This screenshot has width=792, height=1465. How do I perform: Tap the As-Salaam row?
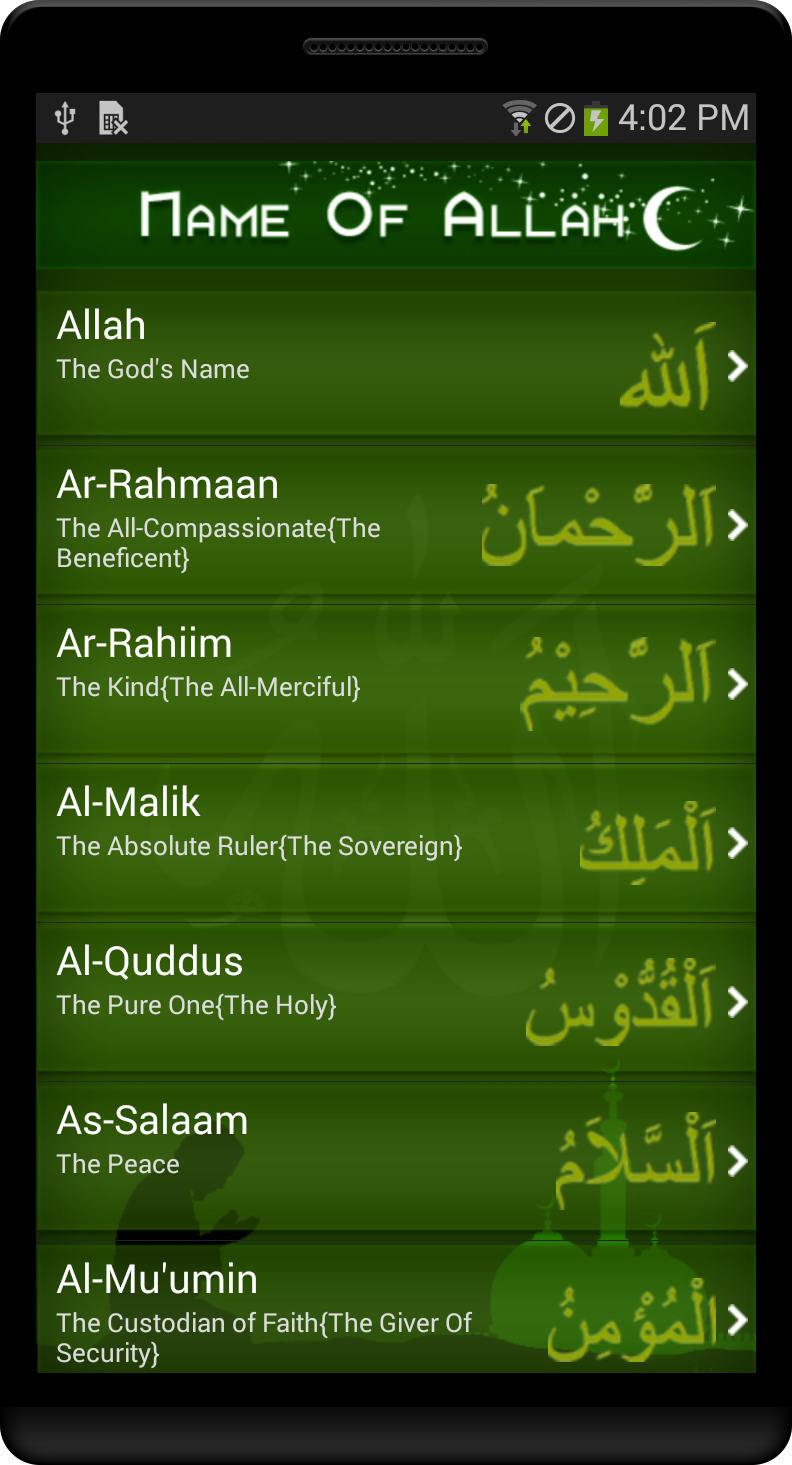(x=396, y=1160)
